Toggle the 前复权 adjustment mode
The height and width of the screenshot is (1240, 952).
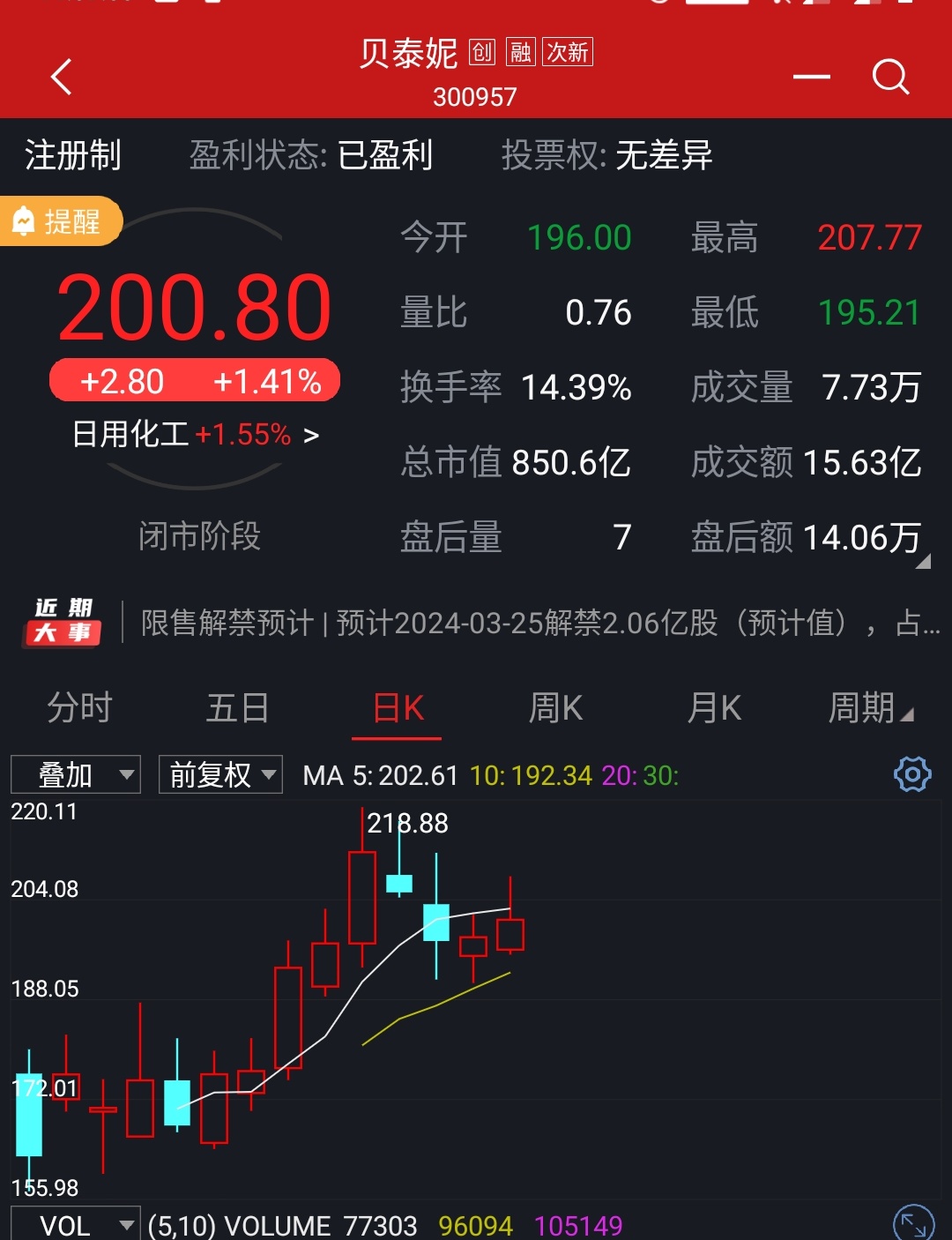[x=219, y=773]
